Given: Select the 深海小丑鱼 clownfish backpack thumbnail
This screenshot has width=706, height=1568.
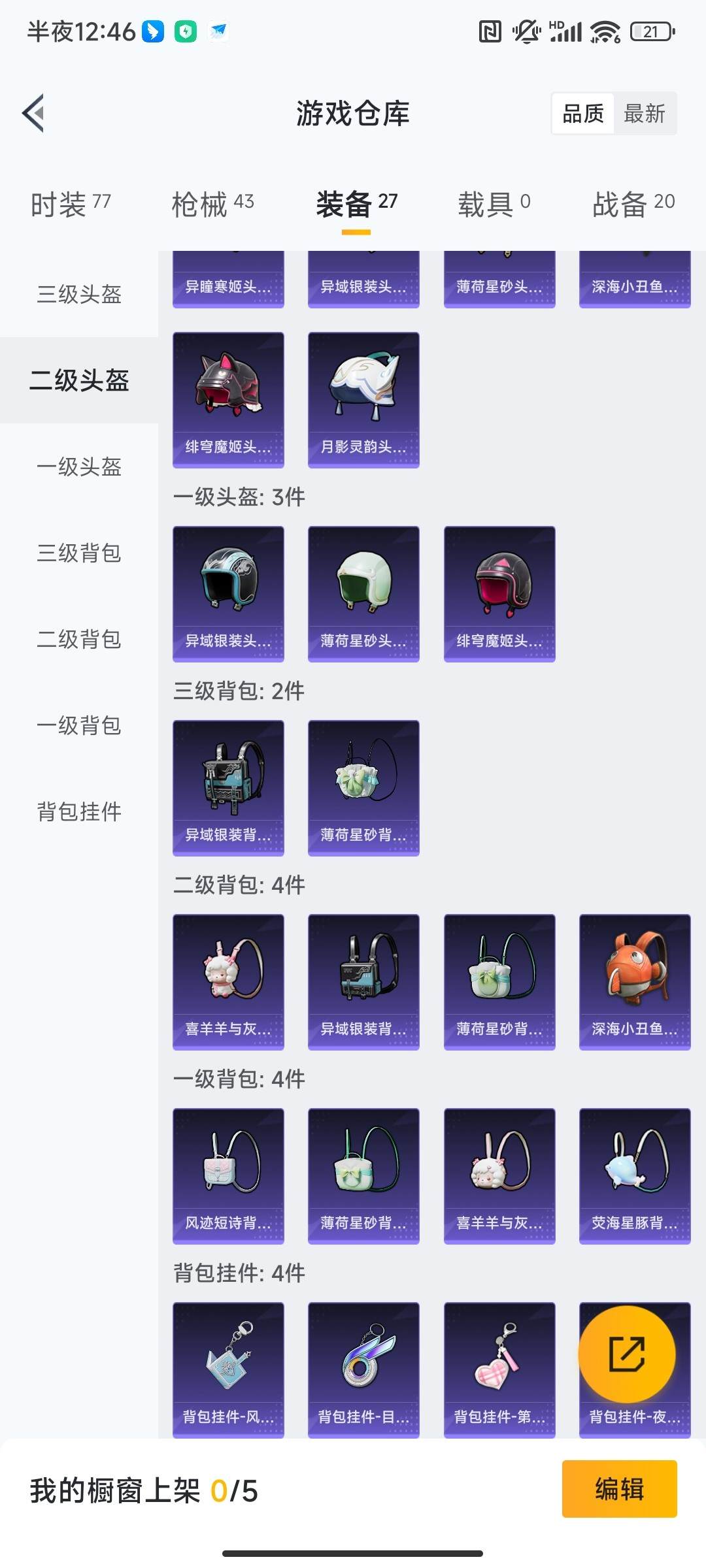Looking at the screenshot, I should point(633,977).
